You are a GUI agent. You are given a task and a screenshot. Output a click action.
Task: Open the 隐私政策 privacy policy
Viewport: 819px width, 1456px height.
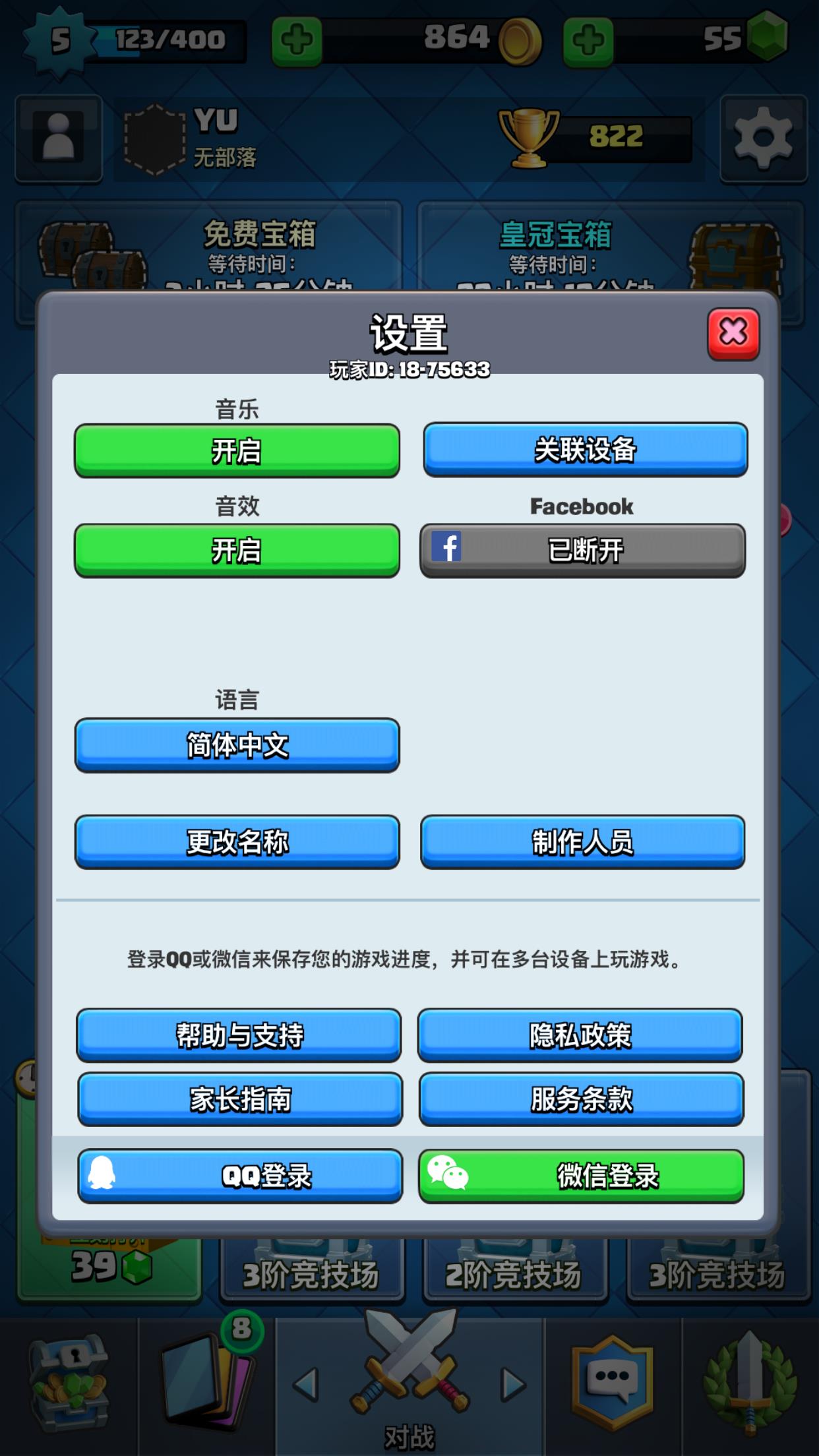click(580, 1034)
